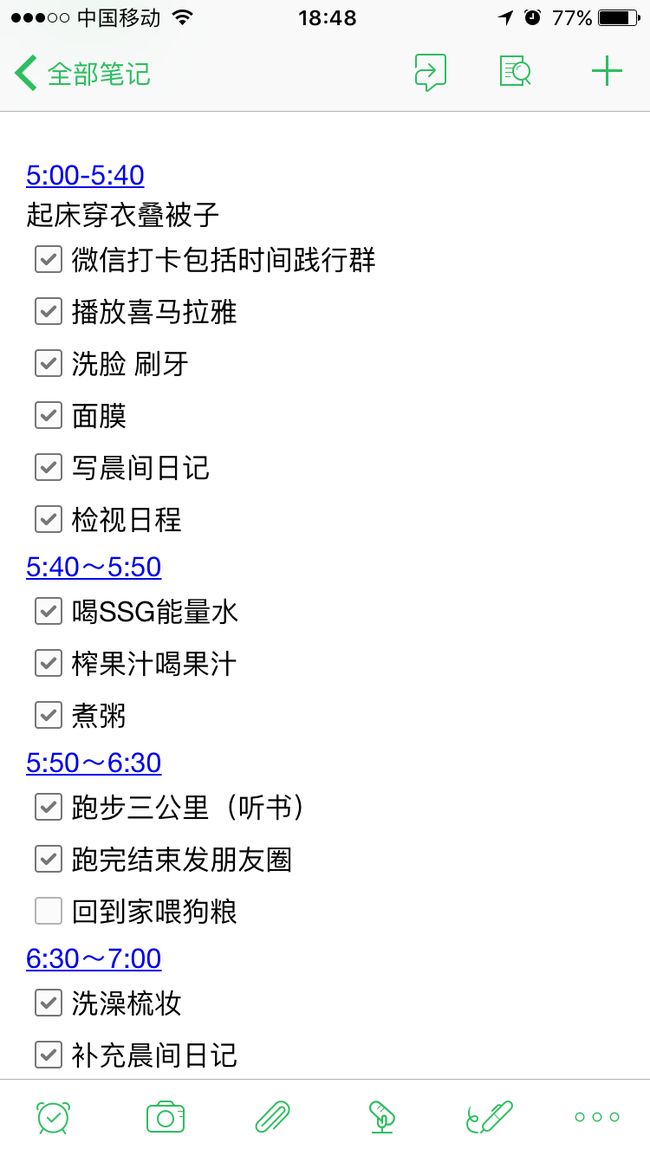
Task: Open more options with three dots
Action: (x=597, y=1117)
